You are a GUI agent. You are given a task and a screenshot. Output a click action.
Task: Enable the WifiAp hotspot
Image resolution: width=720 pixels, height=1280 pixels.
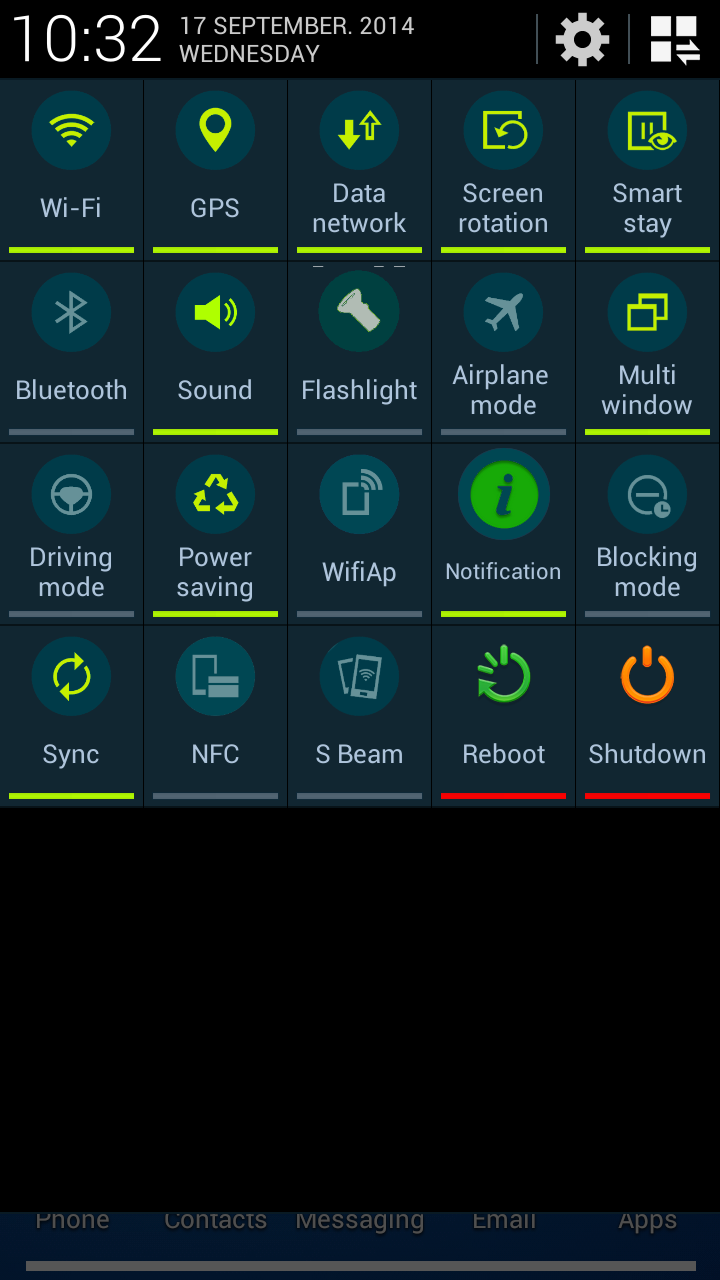click(359, 534)
